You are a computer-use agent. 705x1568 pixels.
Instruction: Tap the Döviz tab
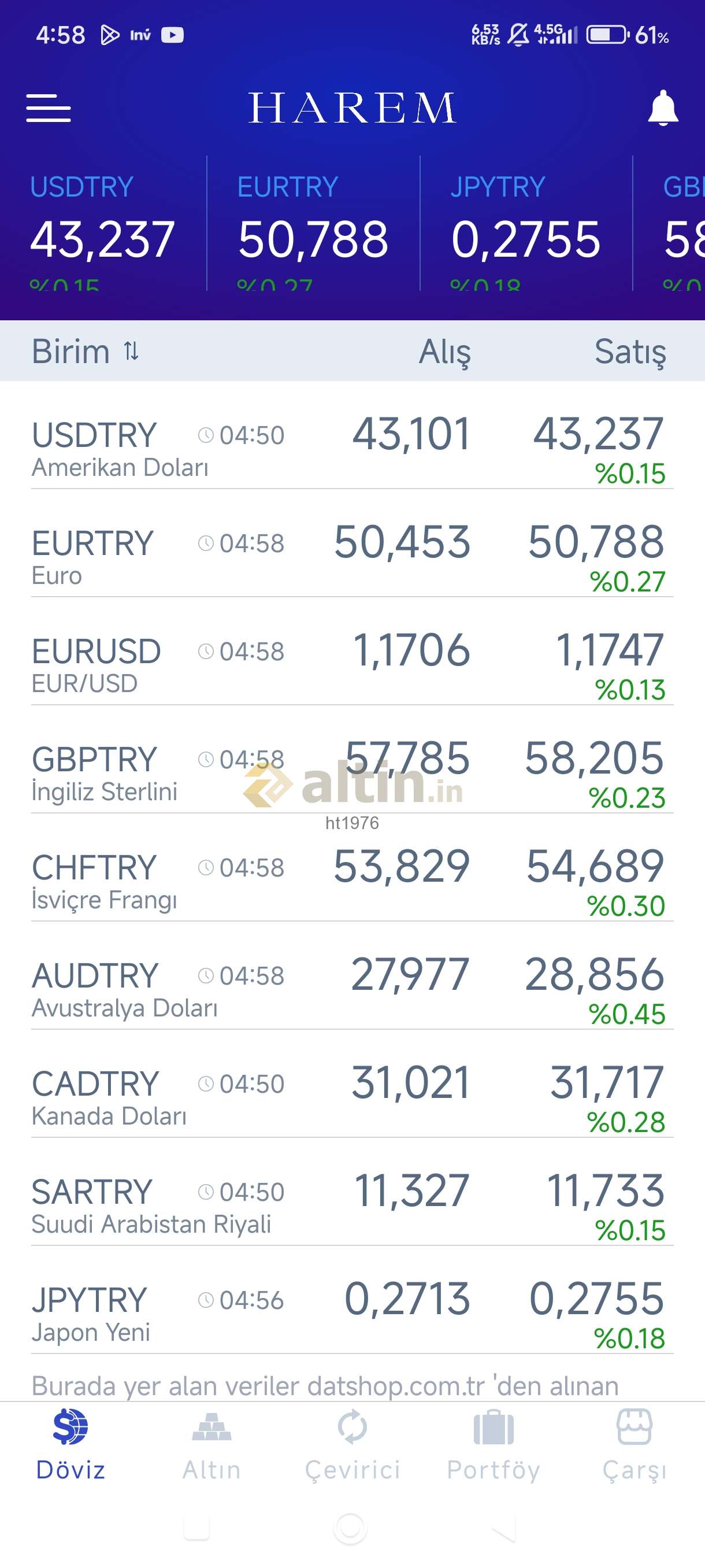pos(70,1445)
